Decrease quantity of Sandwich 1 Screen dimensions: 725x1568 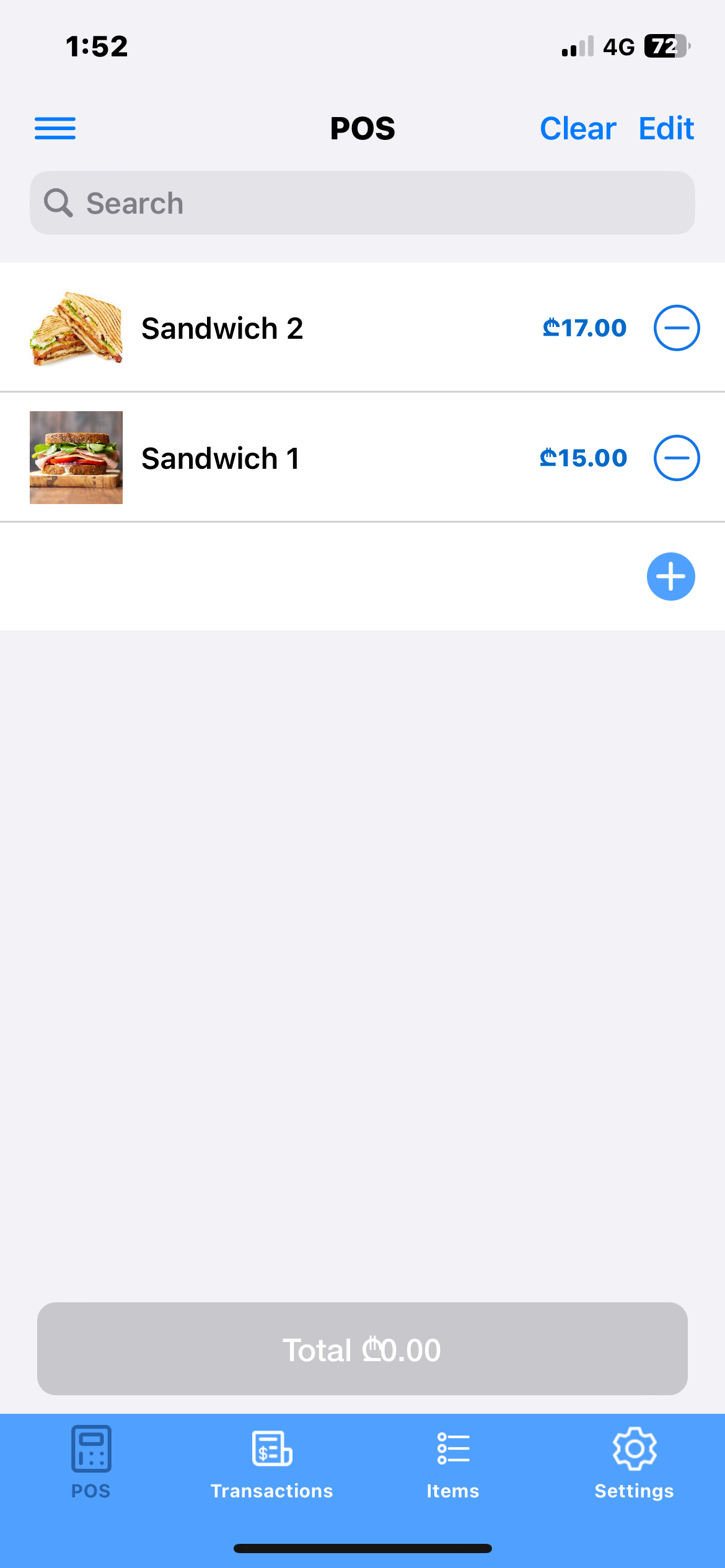click(677, 458)
